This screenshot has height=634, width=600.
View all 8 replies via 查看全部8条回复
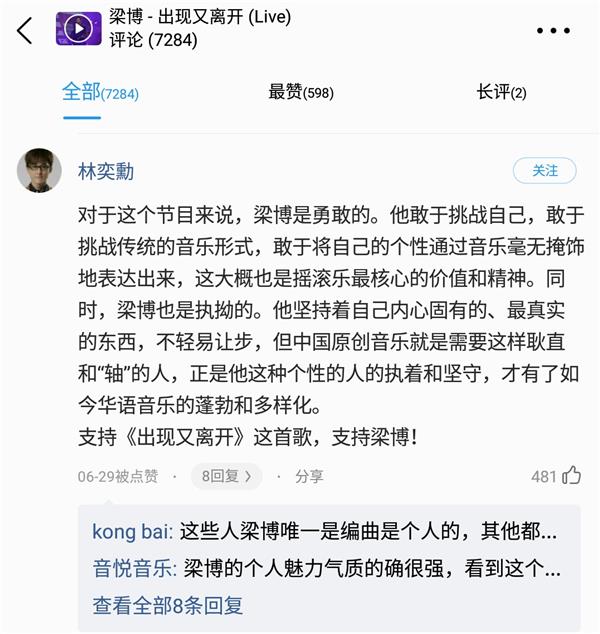168,605
